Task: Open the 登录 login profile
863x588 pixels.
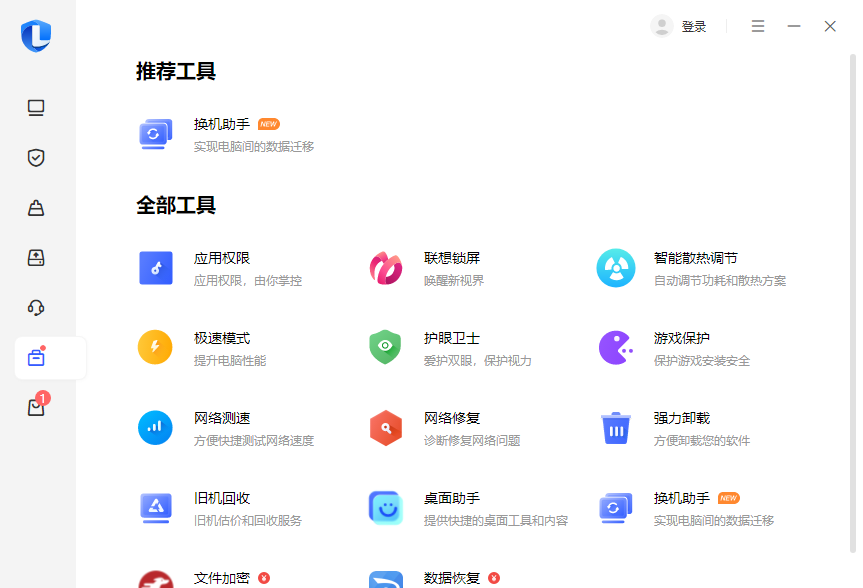Action: (x=679, y=26)
